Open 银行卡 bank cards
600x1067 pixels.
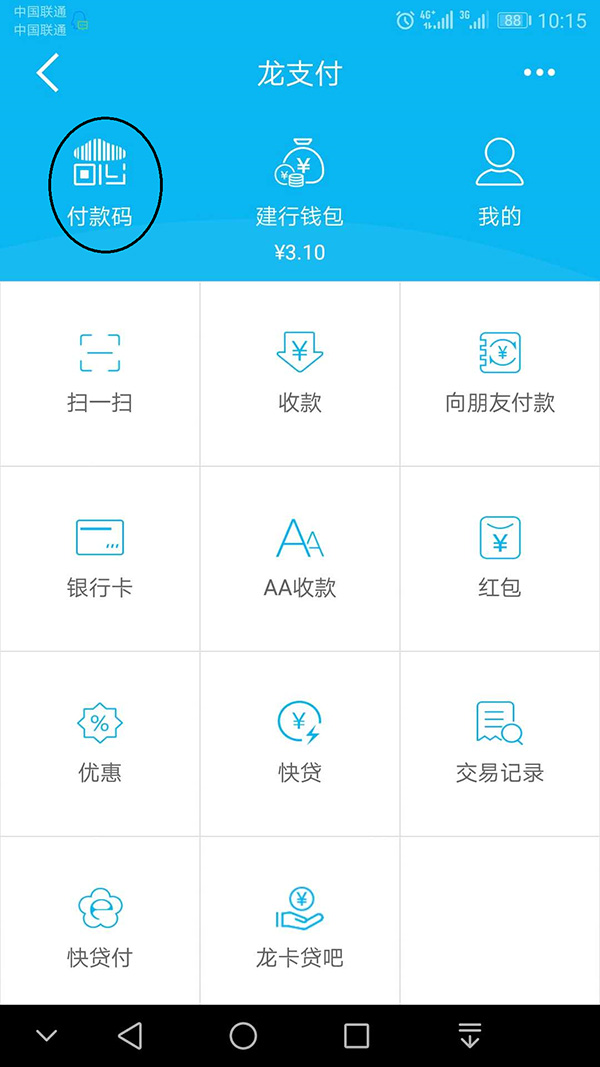[100, 559]
